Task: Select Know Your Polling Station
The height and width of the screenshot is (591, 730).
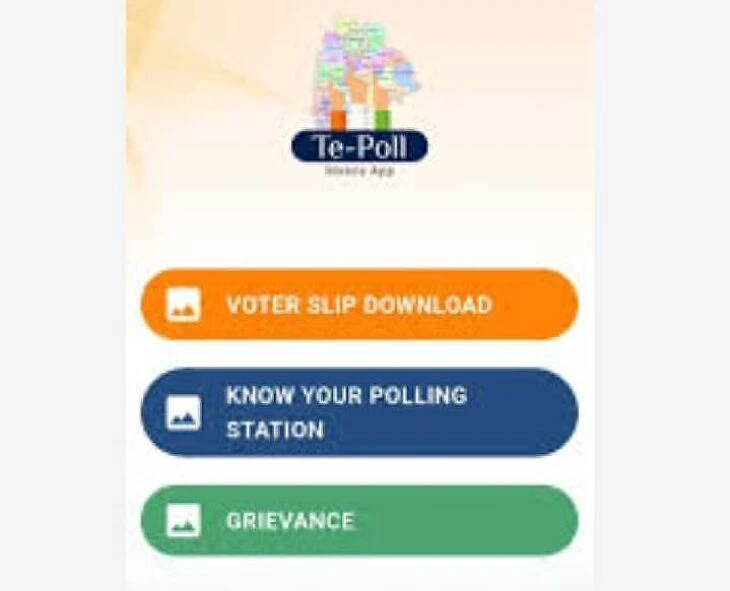Action: (x=359, y=412)
